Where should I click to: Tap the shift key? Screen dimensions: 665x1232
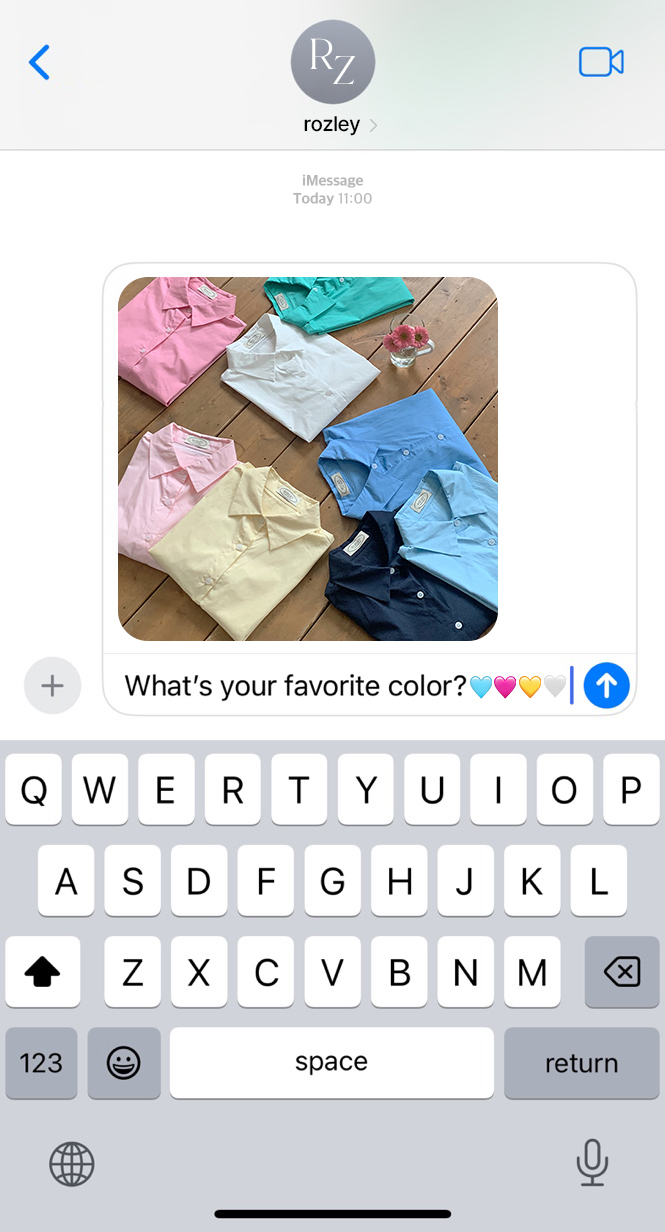coord(41,971)
